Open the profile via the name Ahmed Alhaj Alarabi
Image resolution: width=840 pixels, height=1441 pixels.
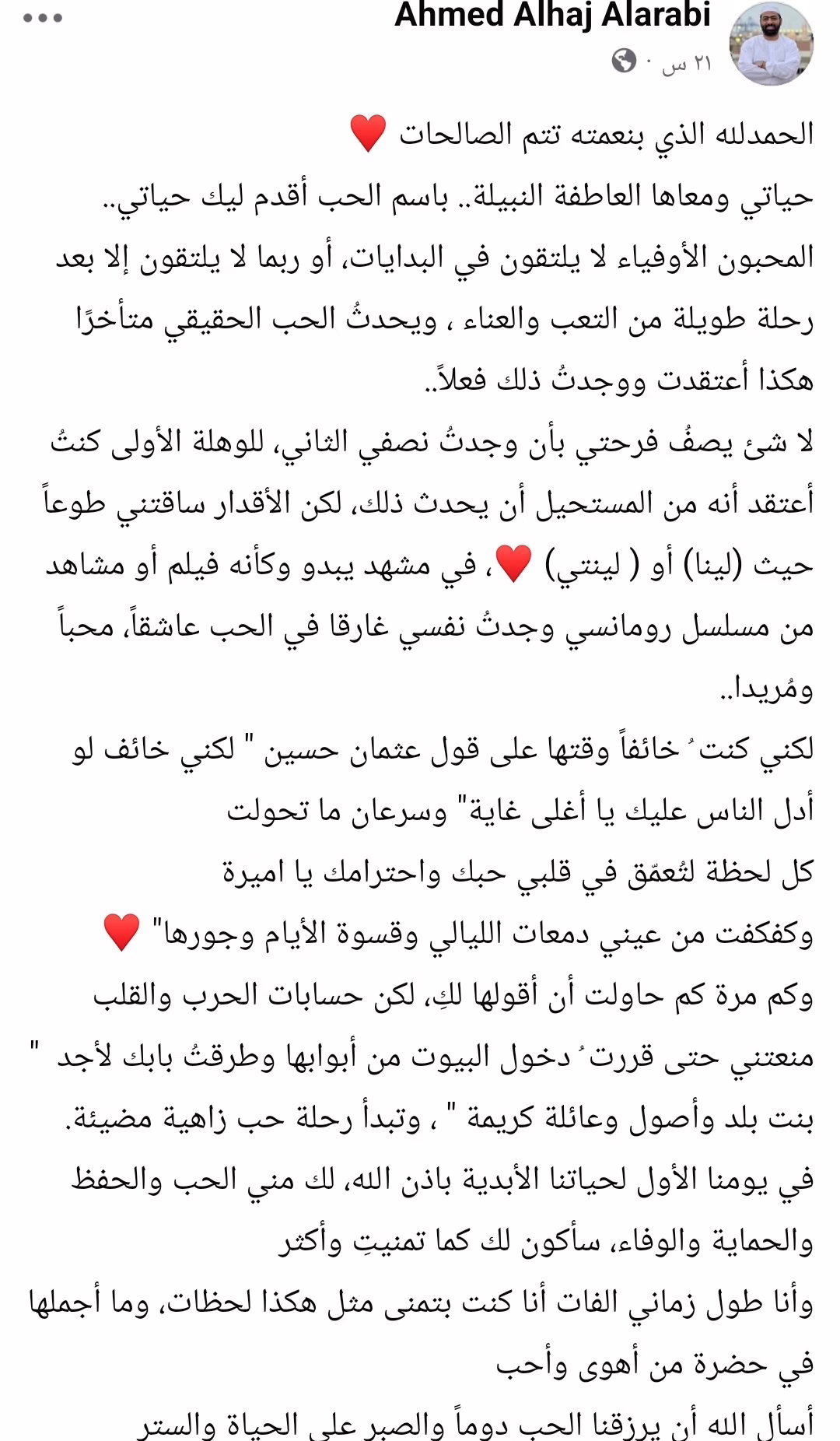coord(552,16)
